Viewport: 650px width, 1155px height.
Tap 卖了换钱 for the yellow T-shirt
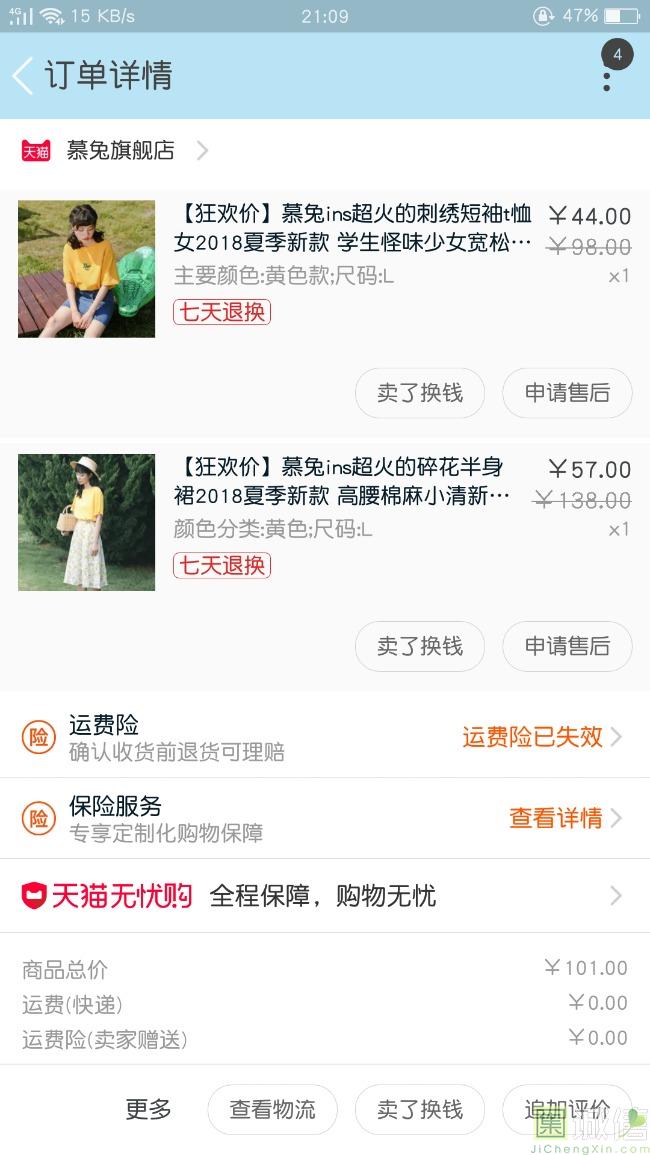420,393
